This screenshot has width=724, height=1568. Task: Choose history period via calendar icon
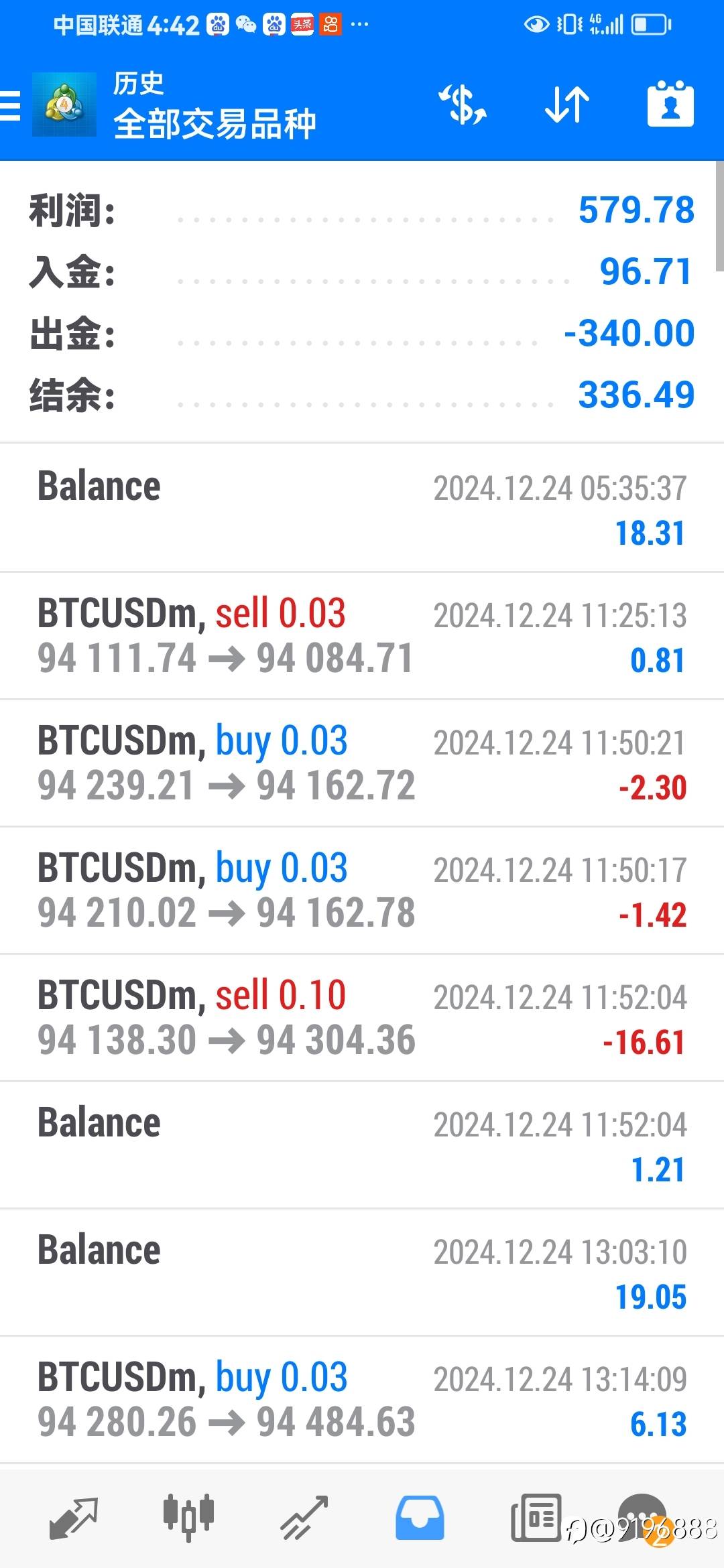pyautogui.click(x=670, y=105)
